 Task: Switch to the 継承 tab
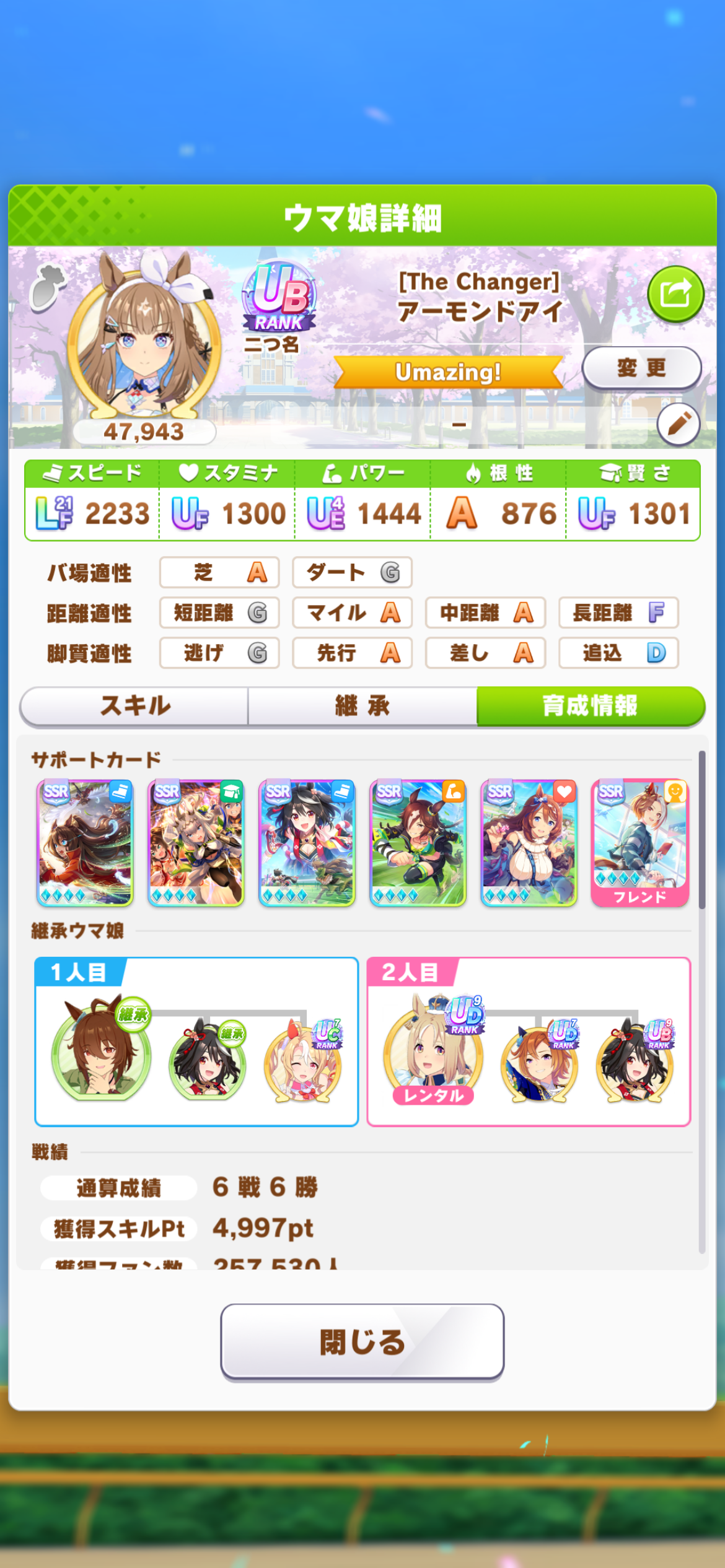(362, 705)
